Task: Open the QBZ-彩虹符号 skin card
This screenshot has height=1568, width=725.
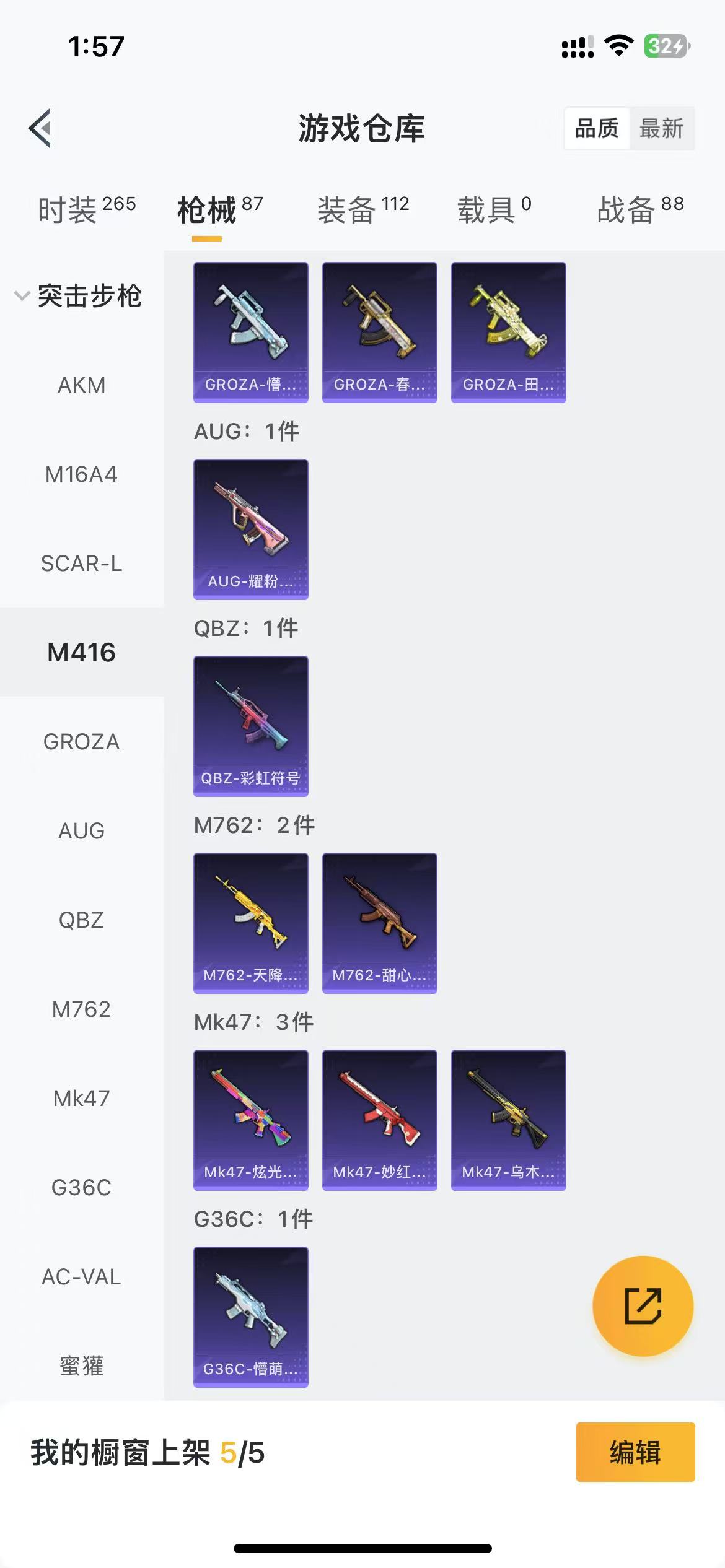Action: click(250, 726)
